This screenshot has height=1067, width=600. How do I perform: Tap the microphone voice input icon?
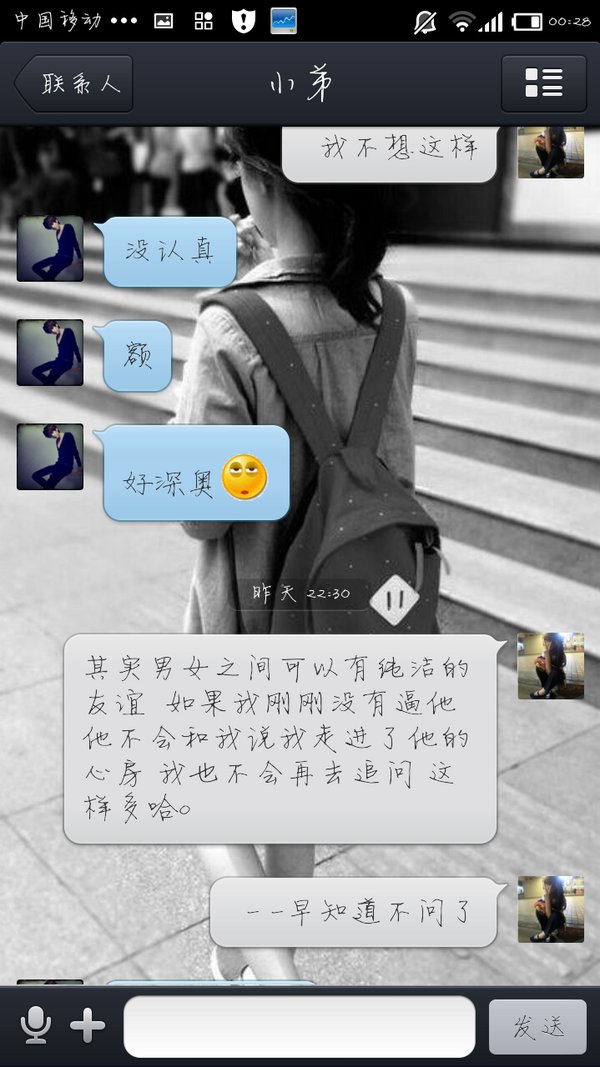click(x=36, y=1026)
